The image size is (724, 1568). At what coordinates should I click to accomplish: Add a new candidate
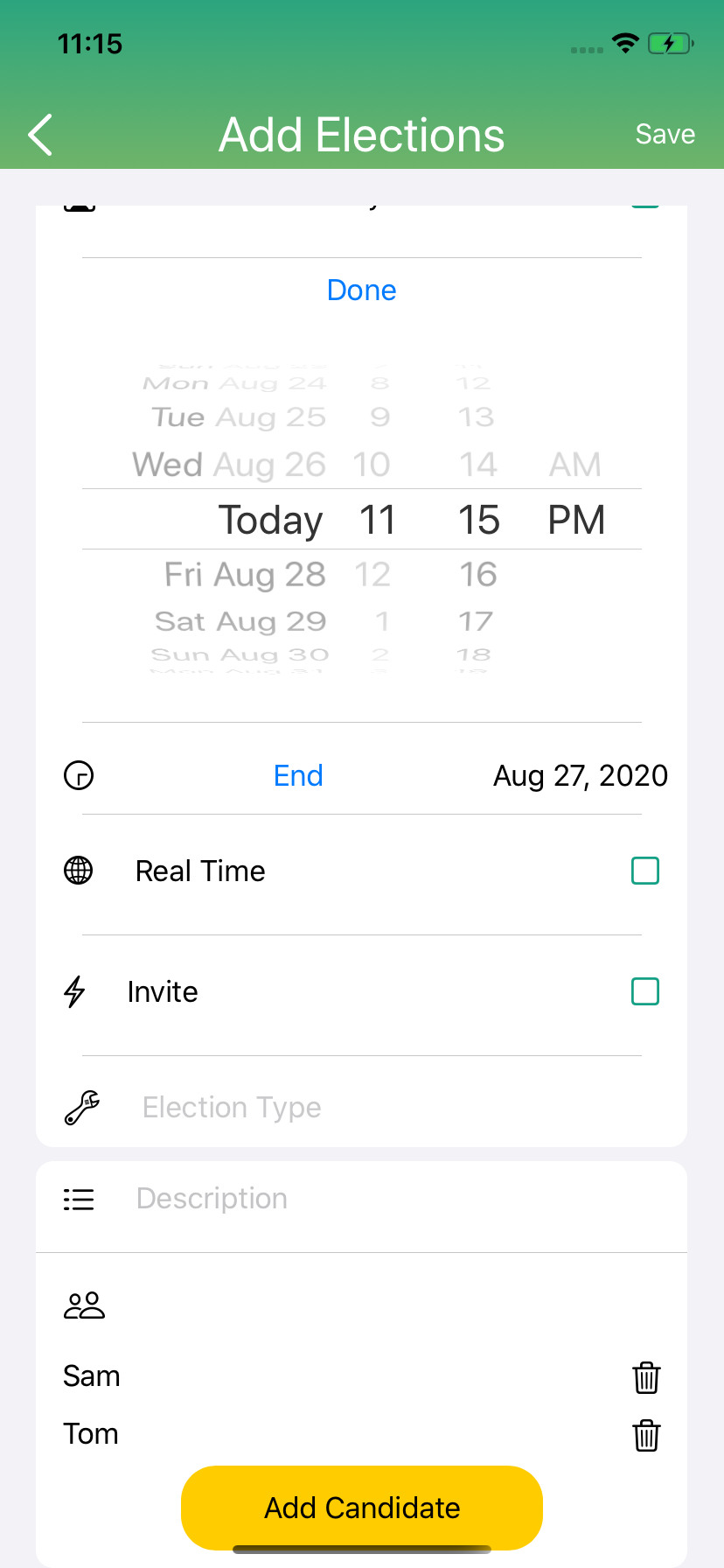(362, 1508)
